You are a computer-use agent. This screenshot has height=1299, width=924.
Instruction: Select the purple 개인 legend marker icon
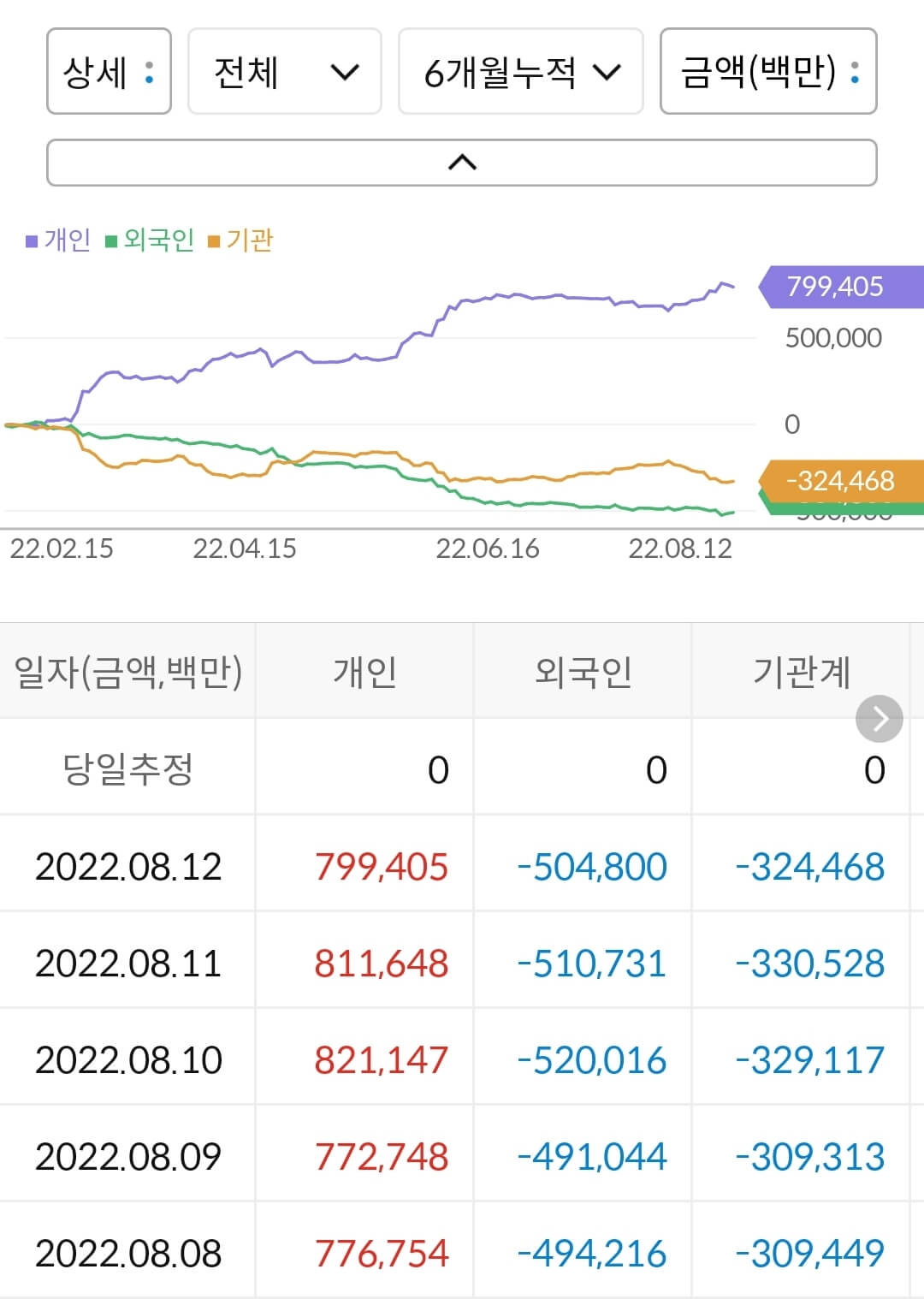point(31,240)
